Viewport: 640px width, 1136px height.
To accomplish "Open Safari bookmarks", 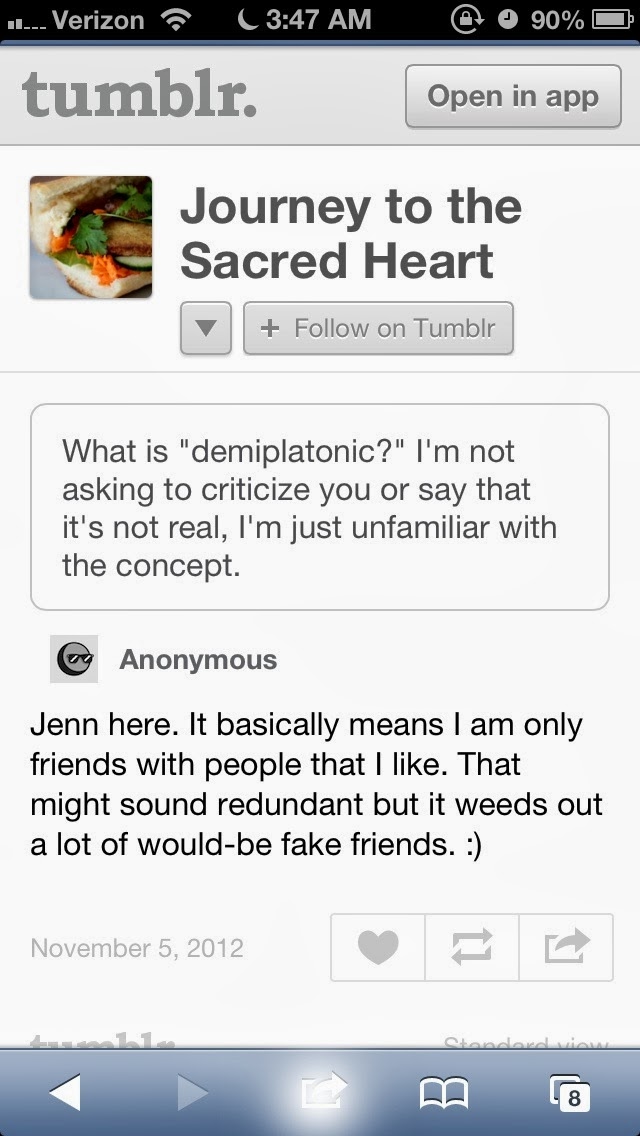I will (443, 1092).
